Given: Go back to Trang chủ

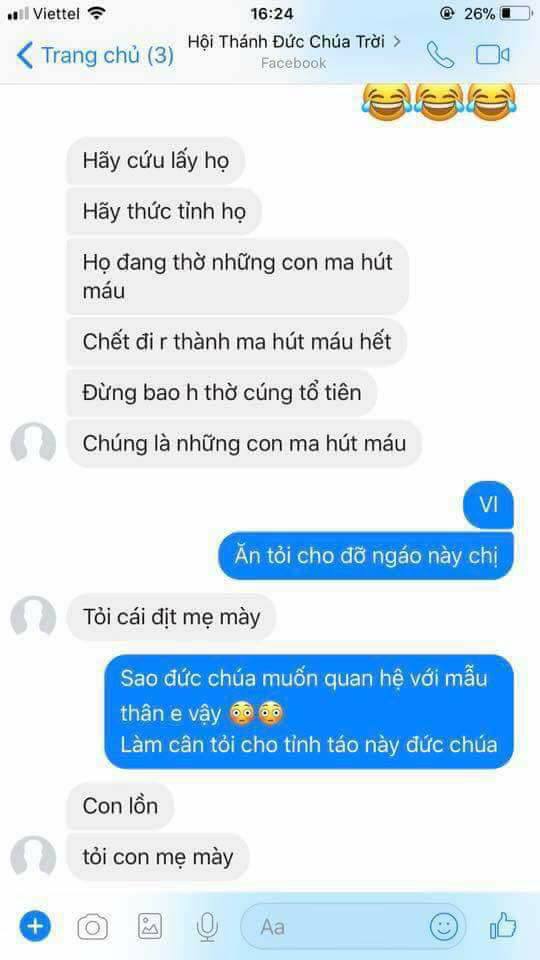Looking at the screenshot, I should [95, 56].
